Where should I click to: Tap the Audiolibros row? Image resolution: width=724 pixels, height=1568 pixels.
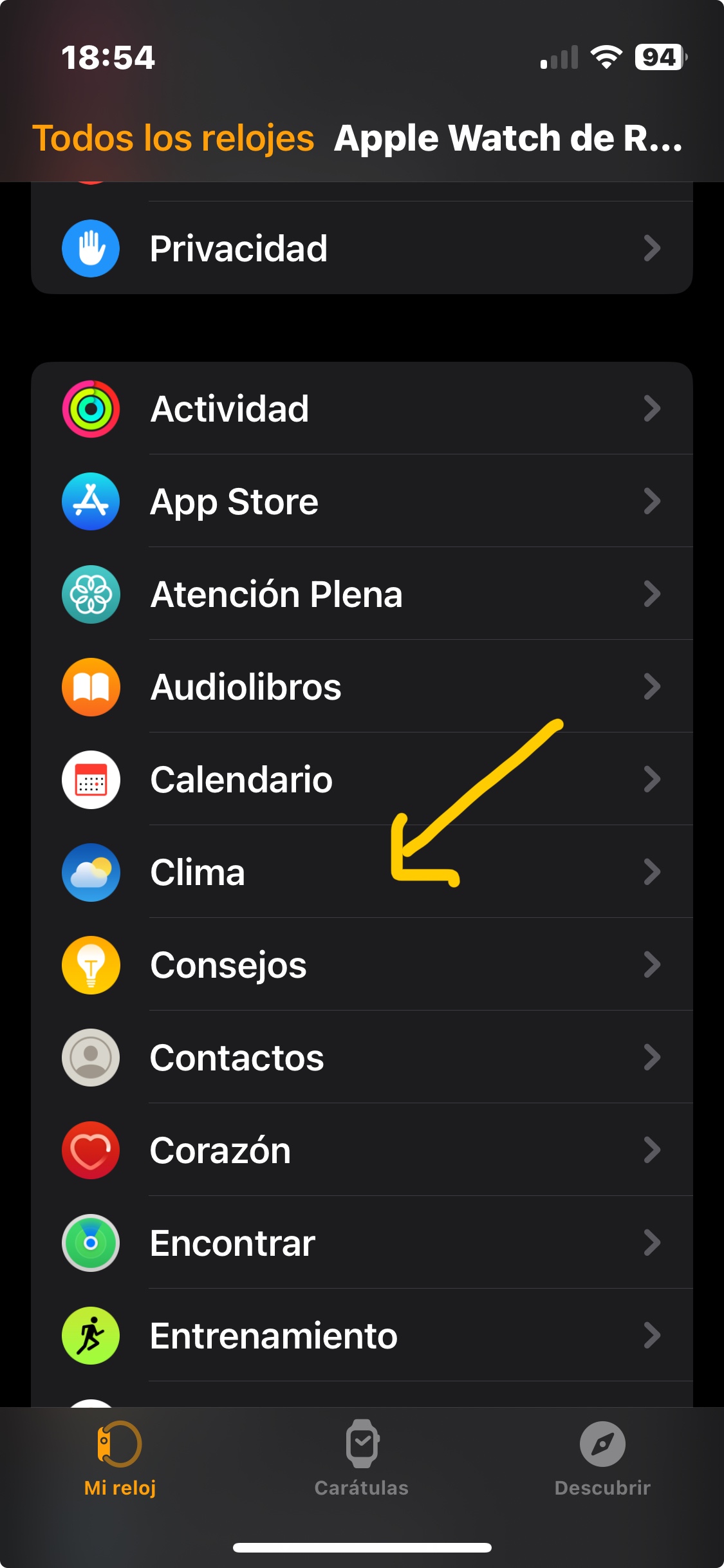(x=362, y=687)
